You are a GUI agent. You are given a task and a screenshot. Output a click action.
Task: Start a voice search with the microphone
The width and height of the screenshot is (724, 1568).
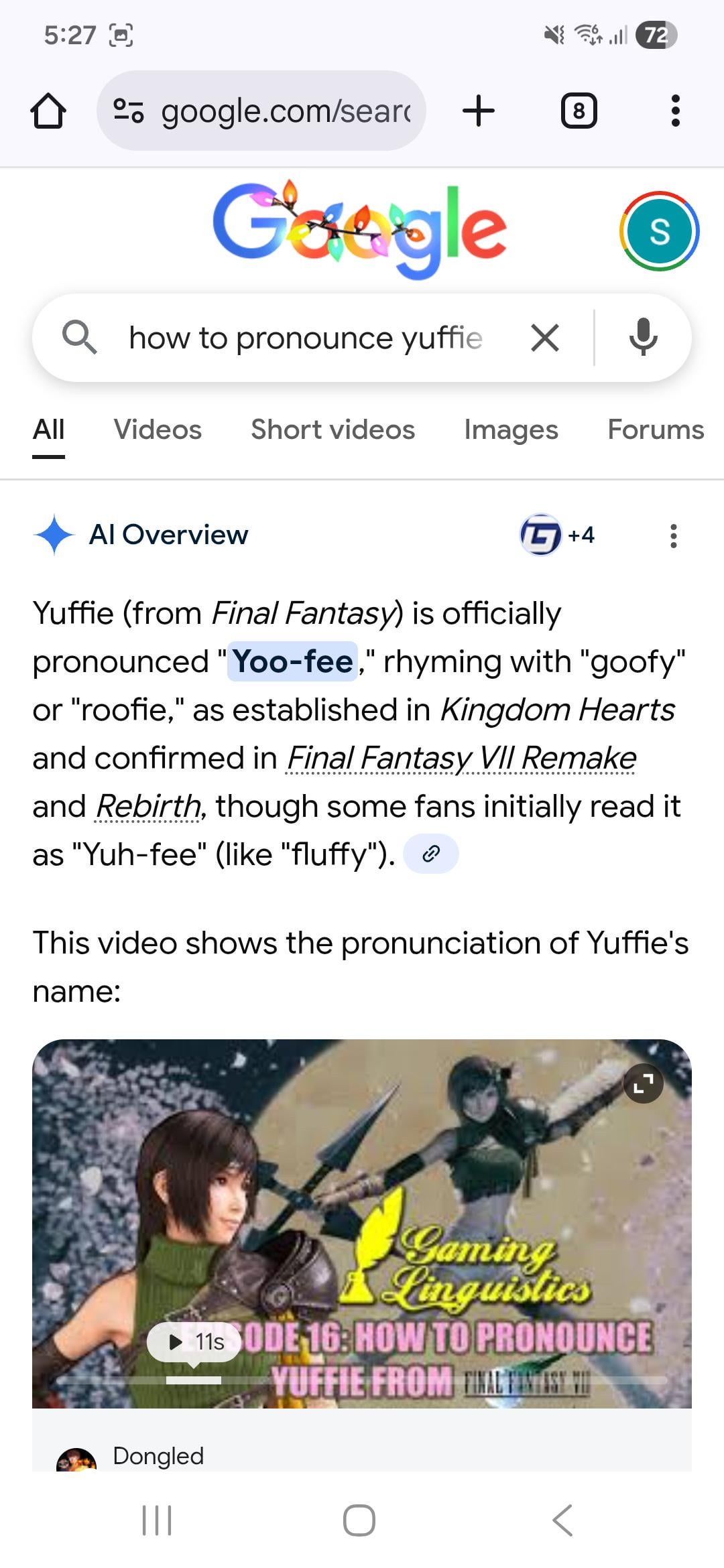tap(643, 338)
